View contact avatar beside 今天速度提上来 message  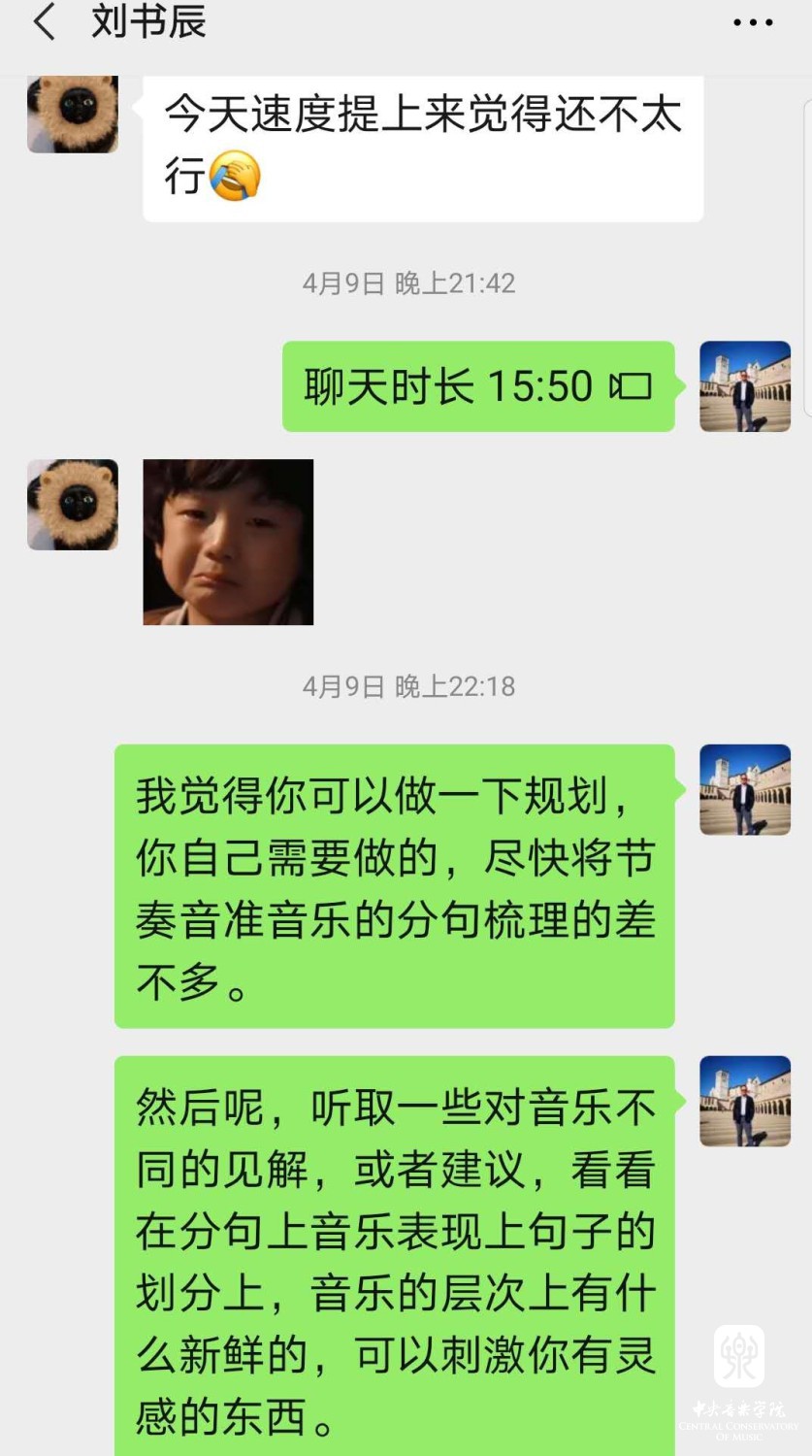(73, 114)
